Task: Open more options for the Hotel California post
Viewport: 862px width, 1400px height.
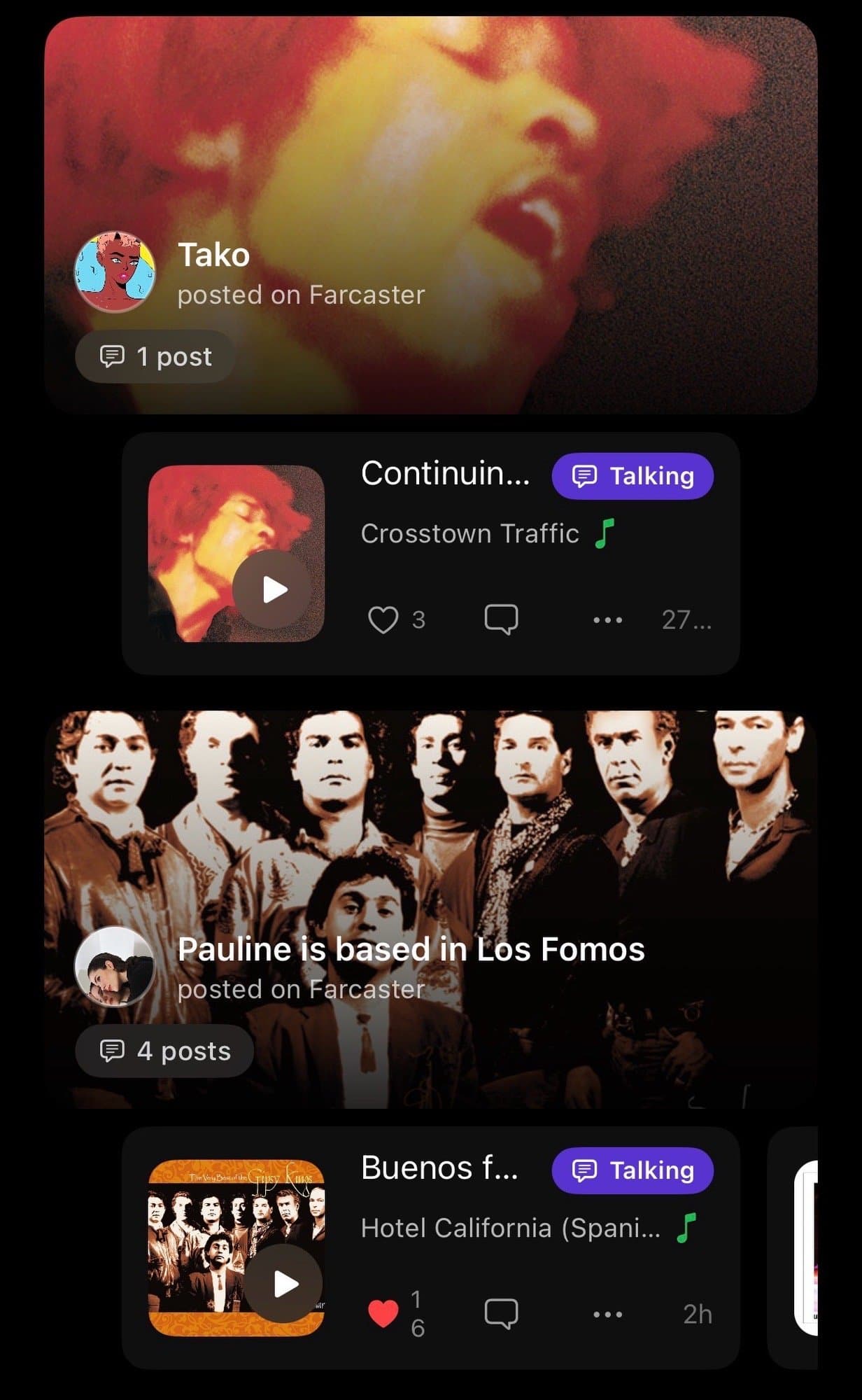Action: (x=607, y=1312)
